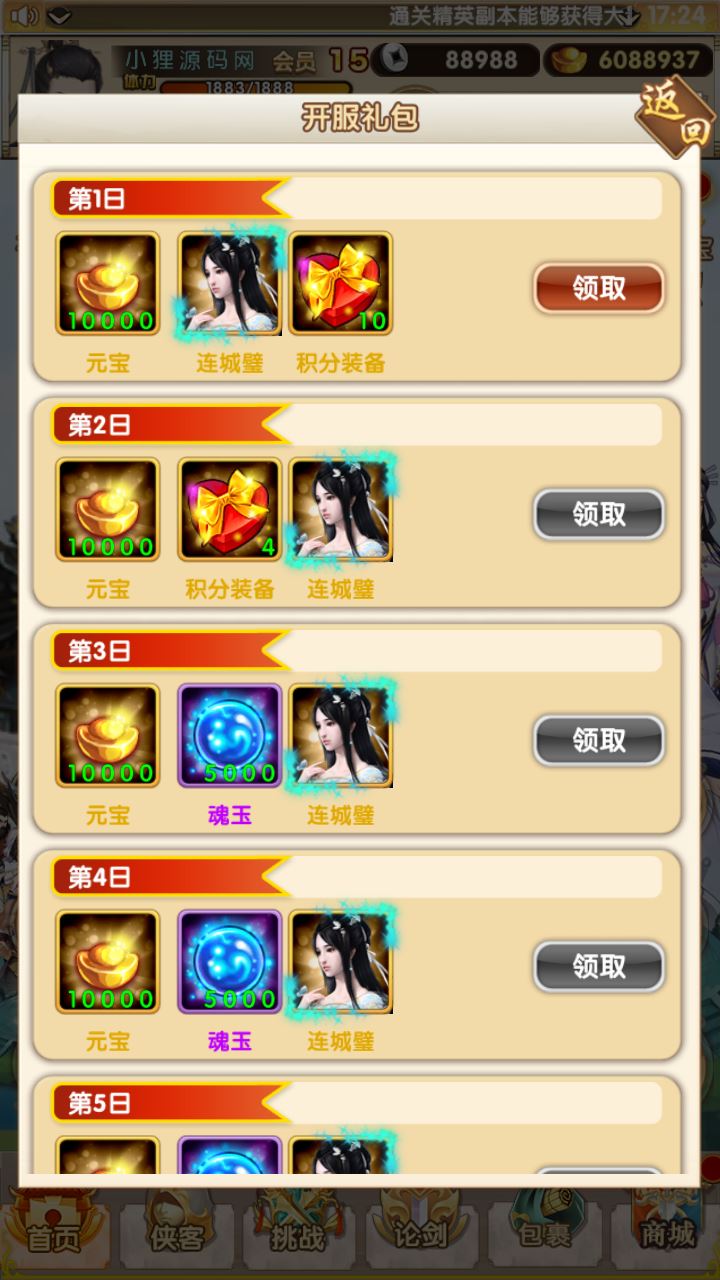The height and width of the screenshot is (1280, 720).
Task: Inspect 积分装备 in the 第1日 pack
Action: (341, 283)
